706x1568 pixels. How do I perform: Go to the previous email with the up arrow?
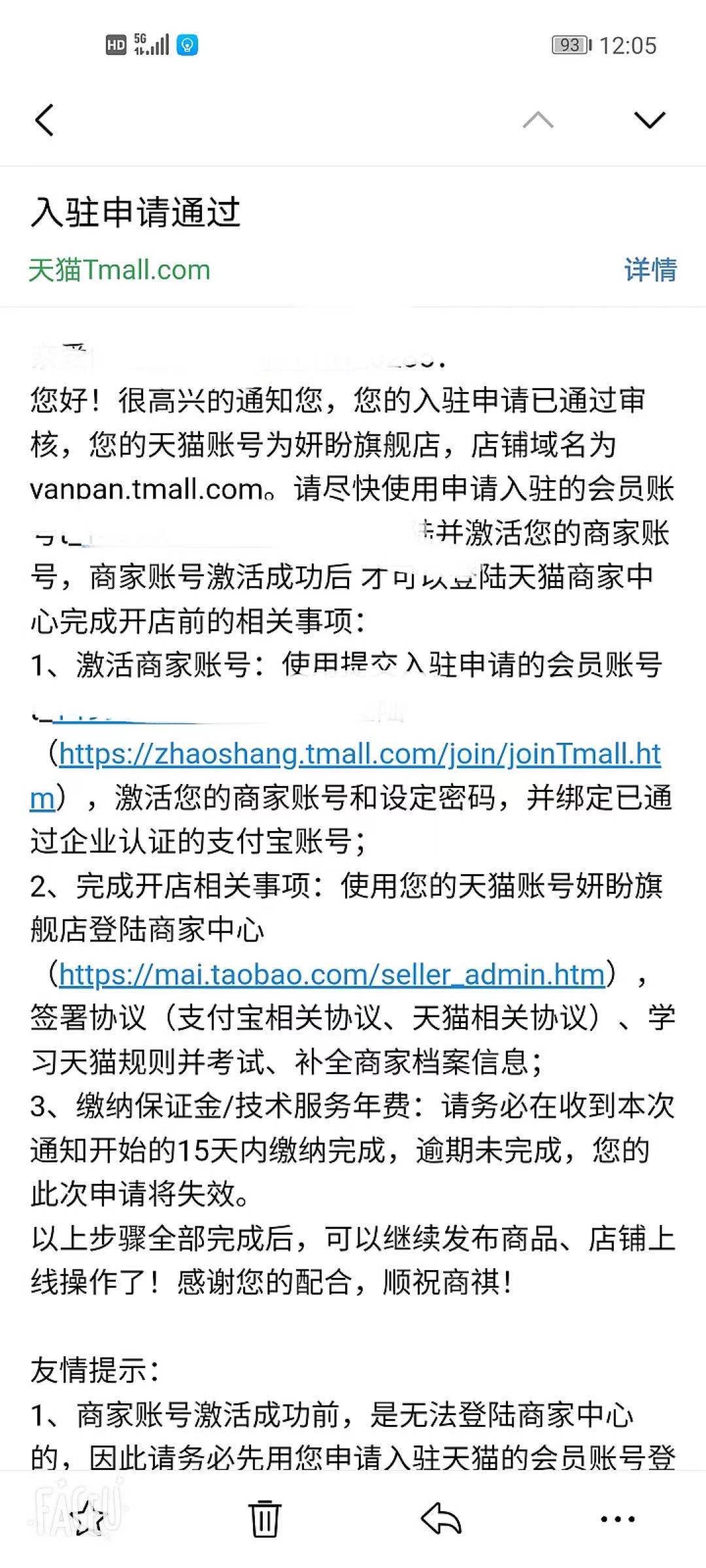[x=538, y=120]
